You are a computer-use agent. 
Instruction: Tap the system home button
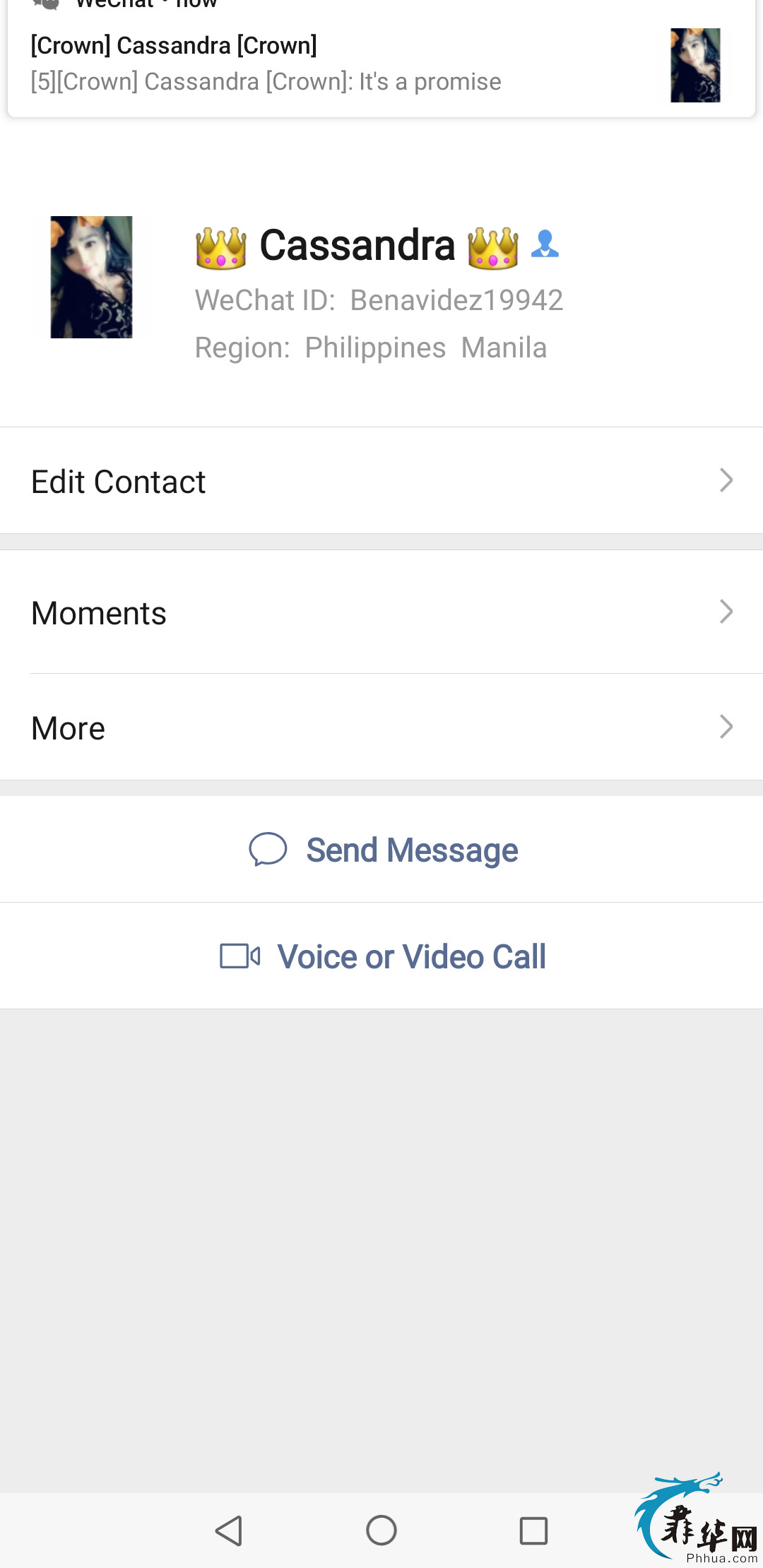381,1531
